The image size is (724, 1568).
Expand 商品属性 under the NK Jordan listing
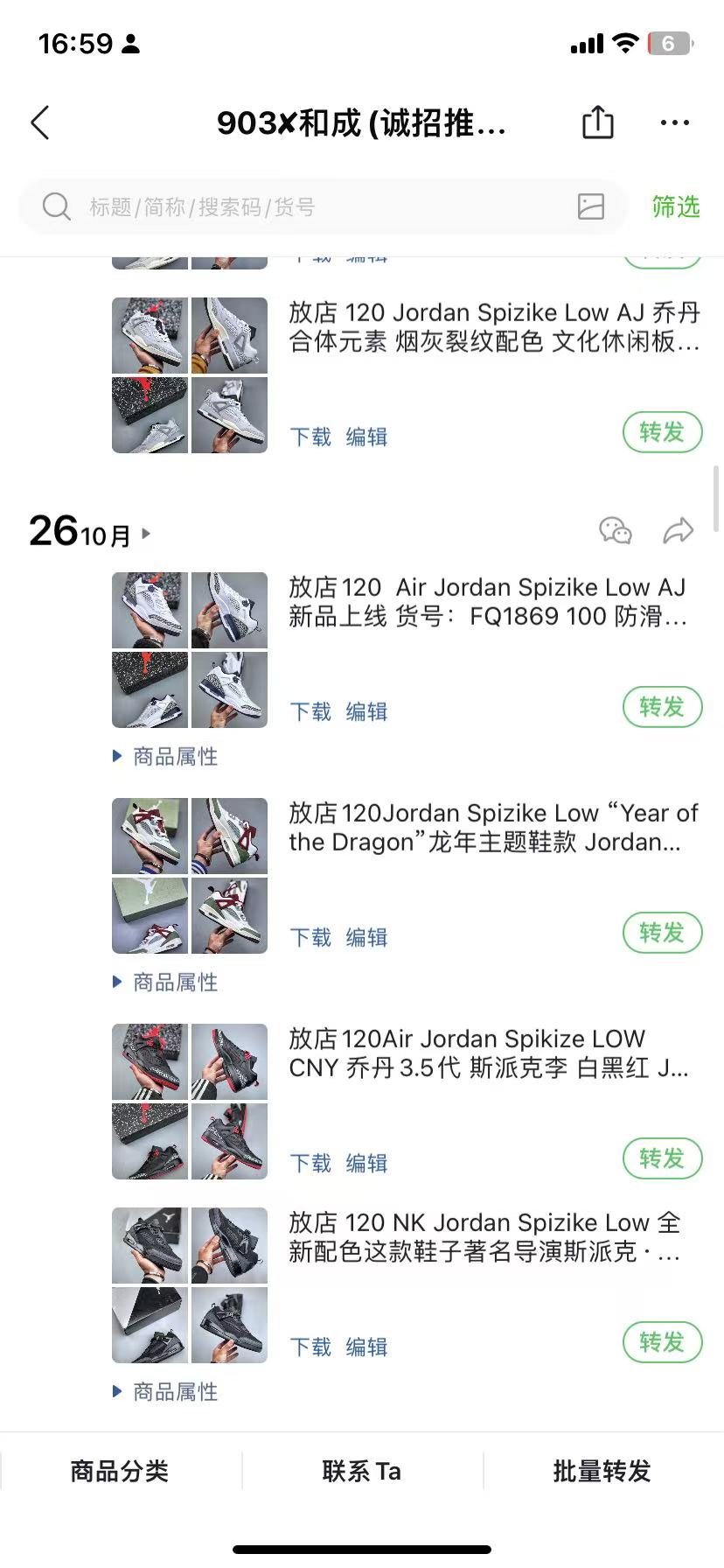pos(165,1392)
